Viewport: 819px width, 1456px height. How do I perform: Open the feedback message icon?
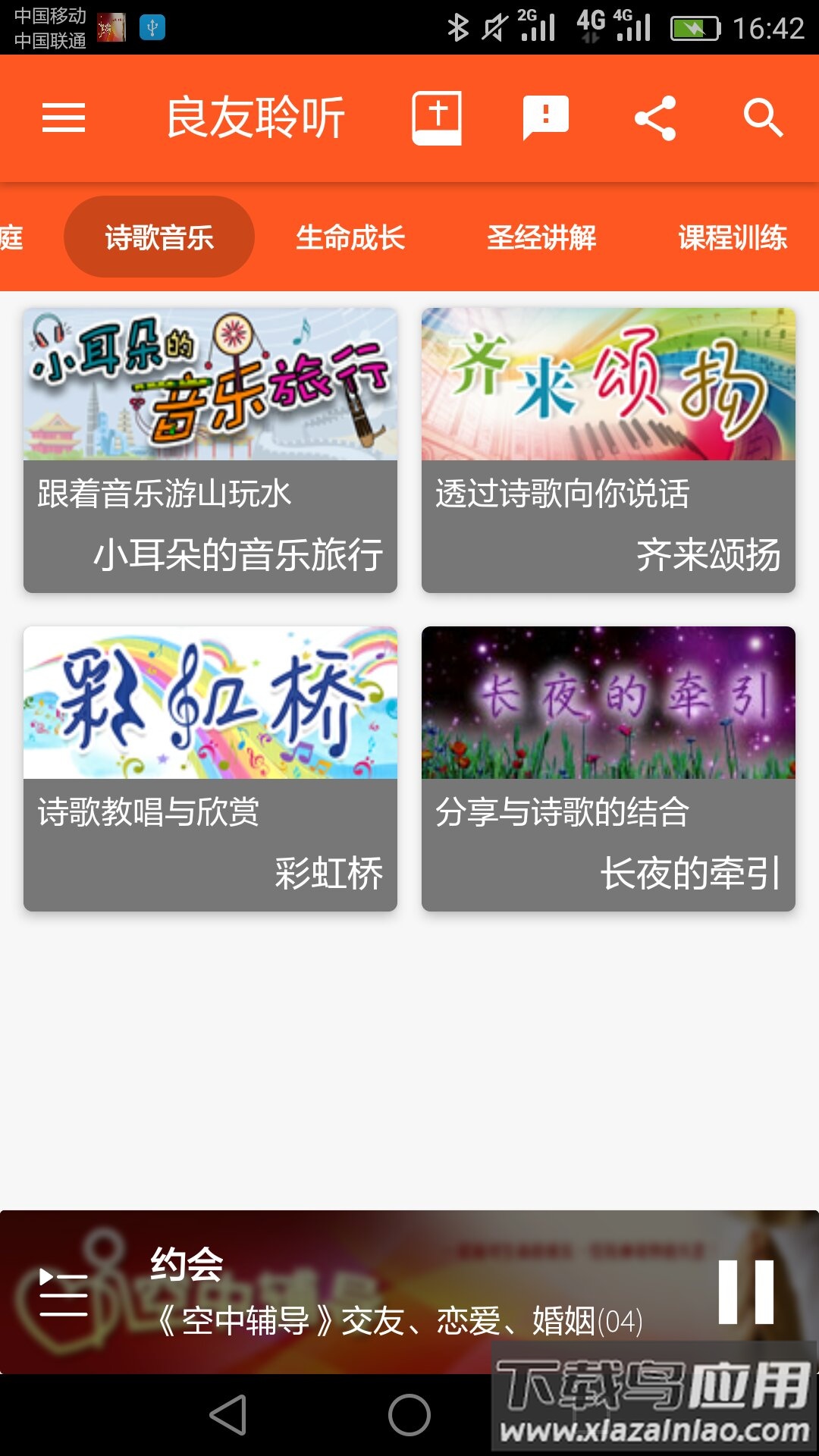point(544,118)
